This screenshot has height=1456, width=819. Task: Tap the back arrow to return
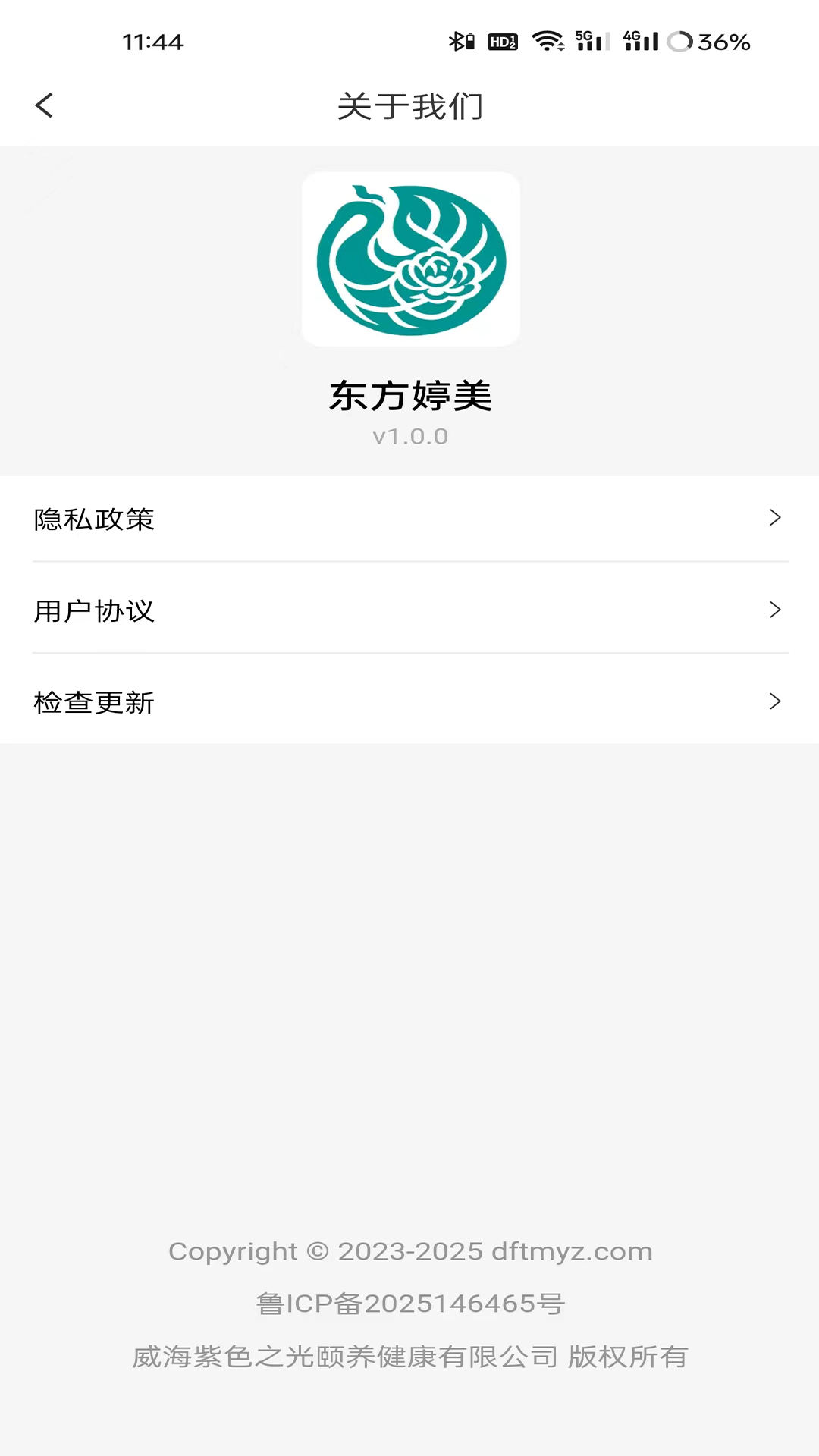click(43, 105)
